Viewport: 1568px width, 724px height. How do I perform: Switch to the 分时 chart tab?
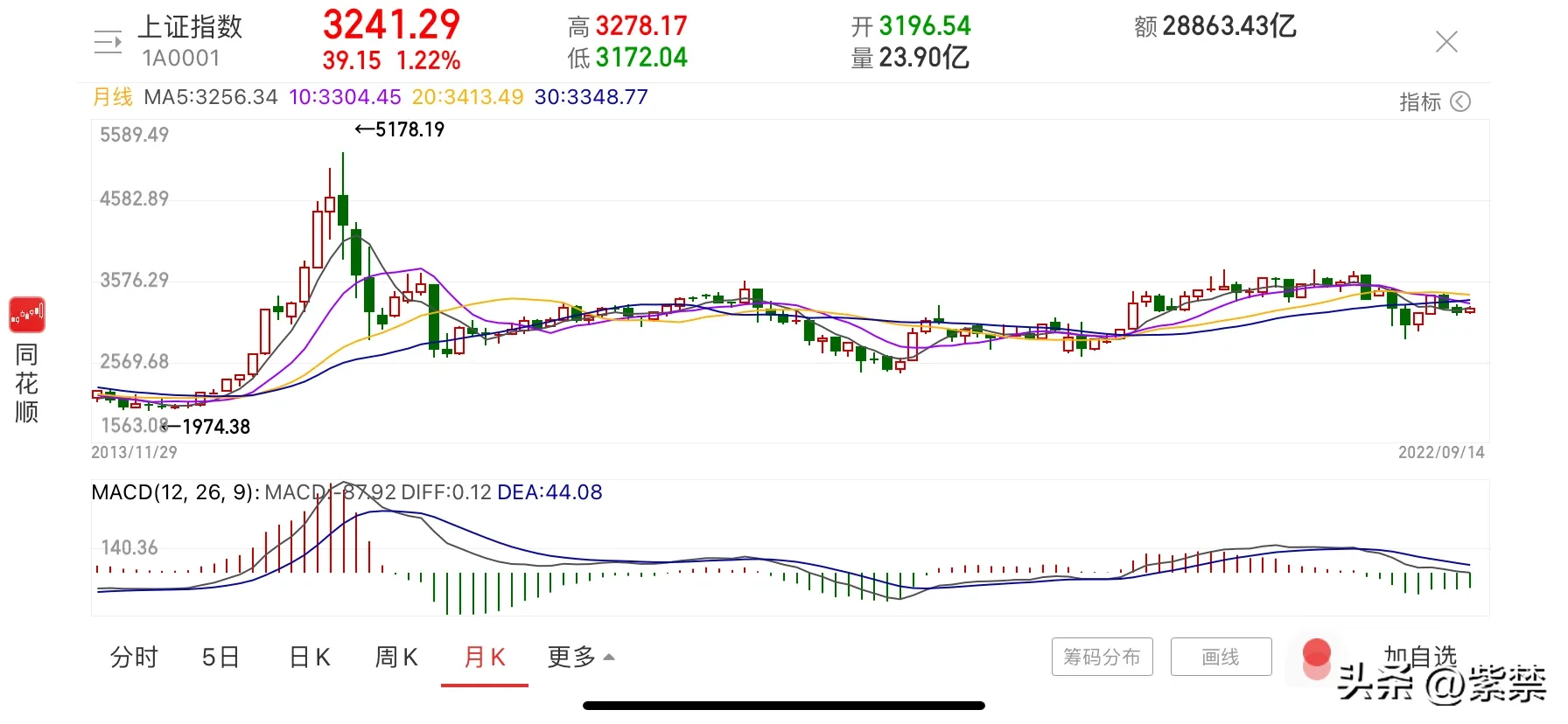point(134,657)
